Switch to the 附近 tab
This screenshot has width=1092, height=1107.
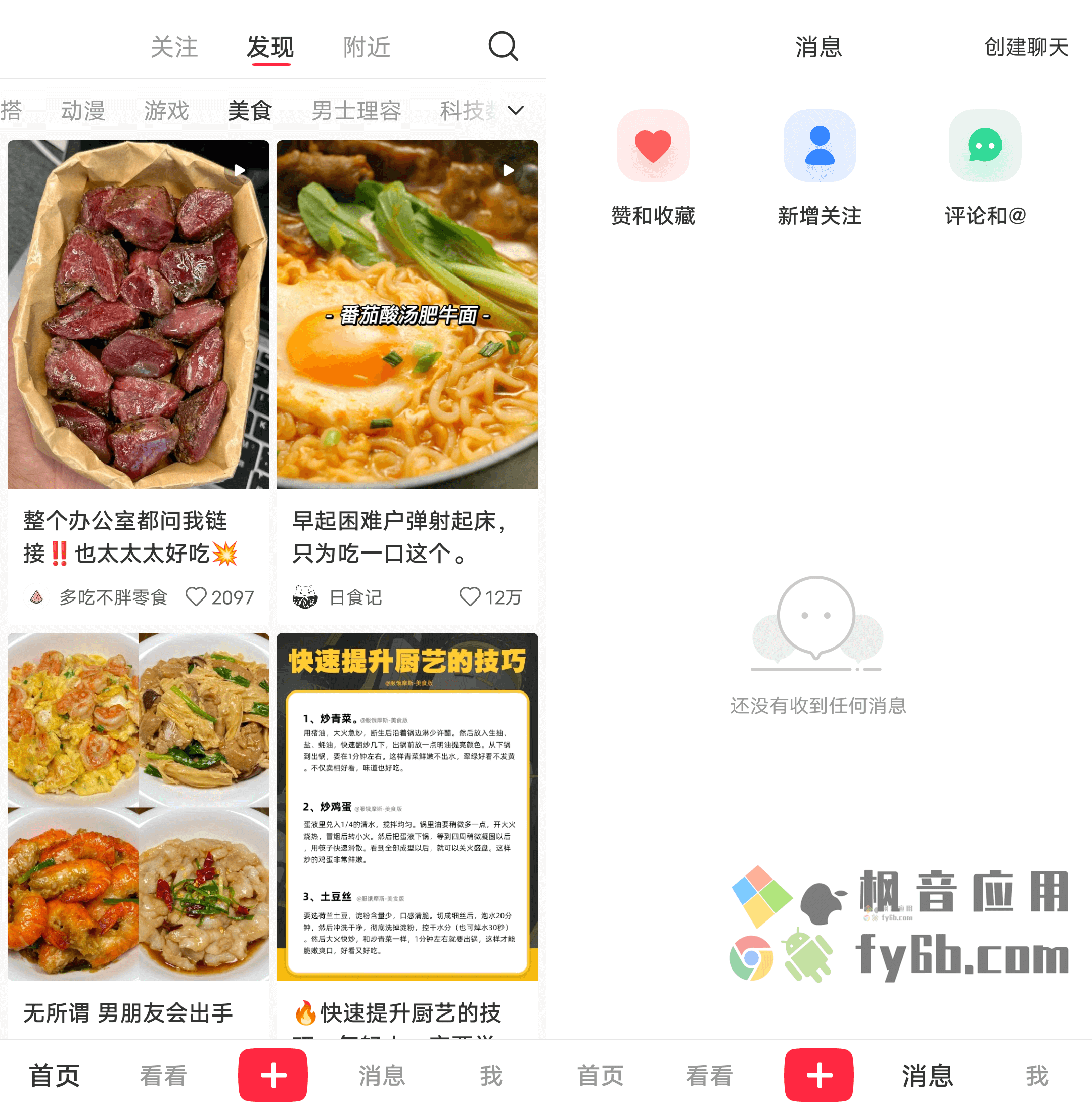coord(367,47)
